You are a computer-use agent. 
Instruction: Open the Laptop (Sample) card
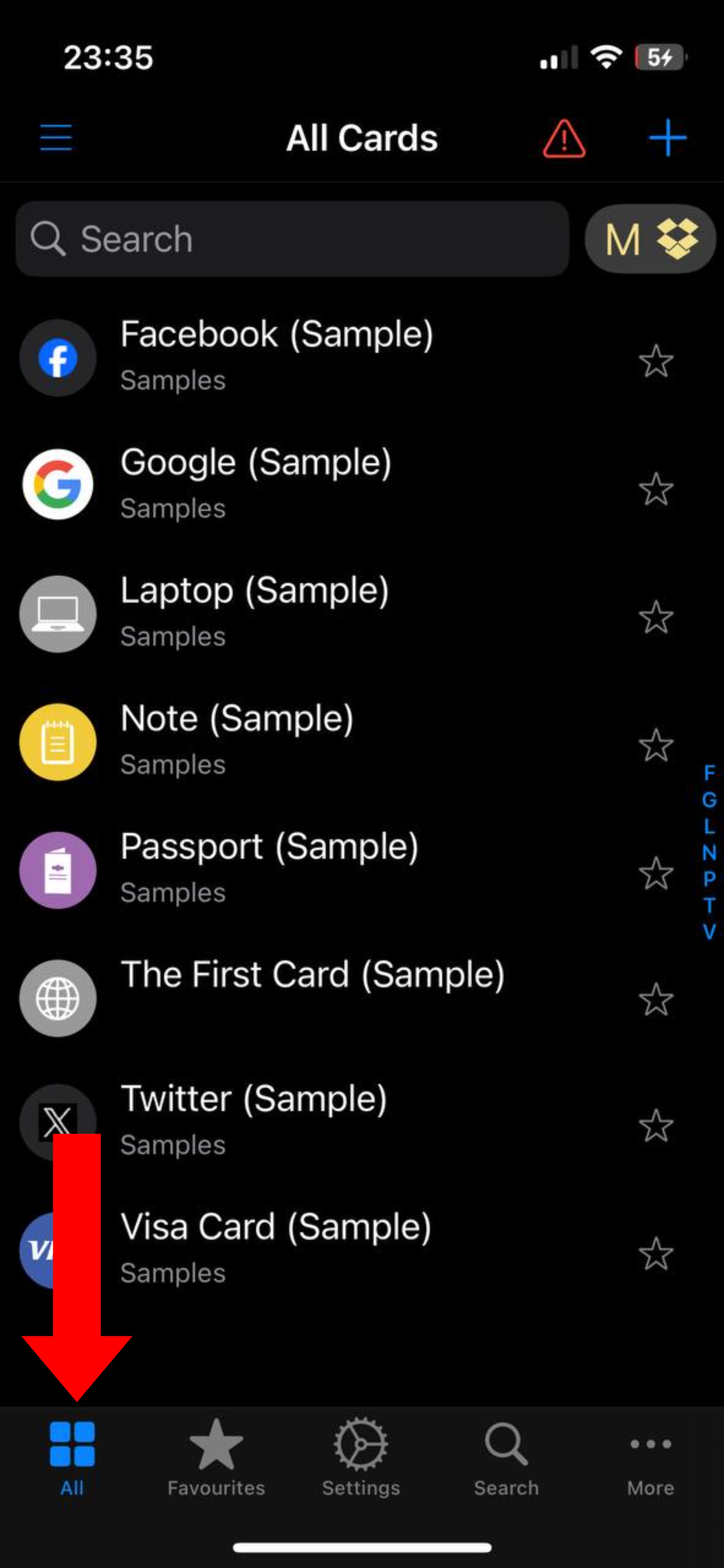pos(255,613)
